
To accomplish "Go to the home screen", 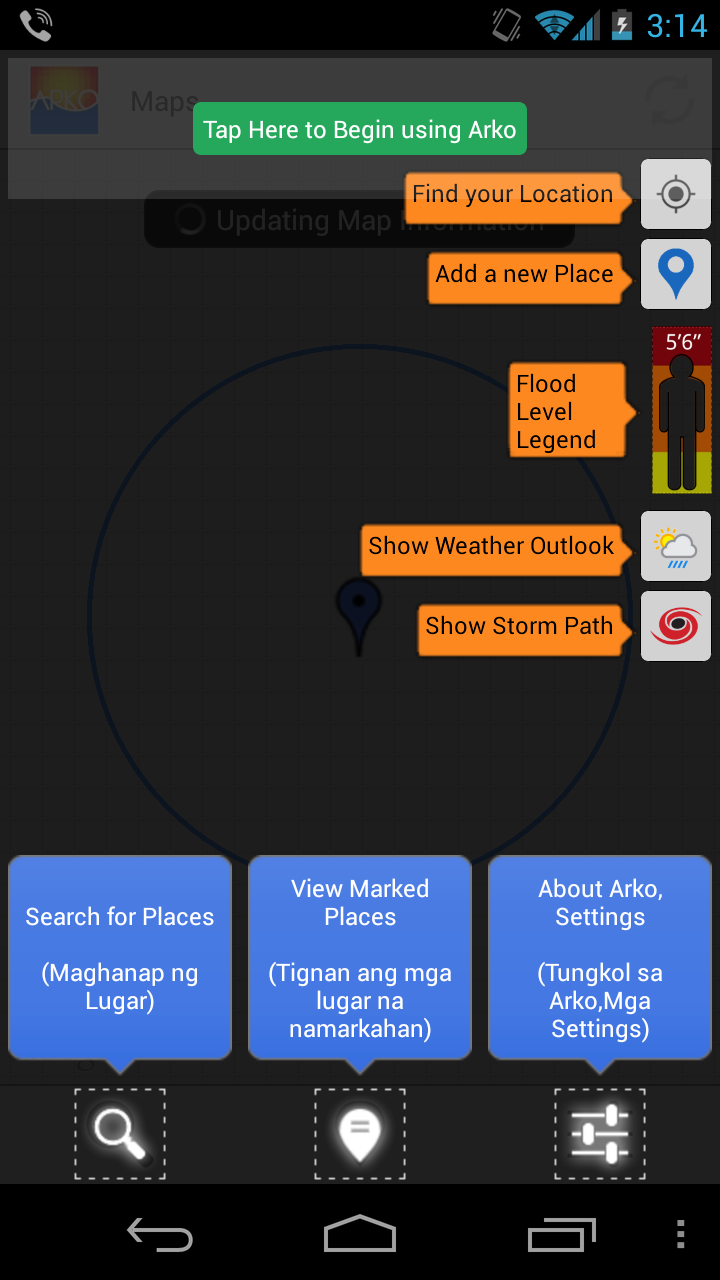I will tap(360, 1235).
